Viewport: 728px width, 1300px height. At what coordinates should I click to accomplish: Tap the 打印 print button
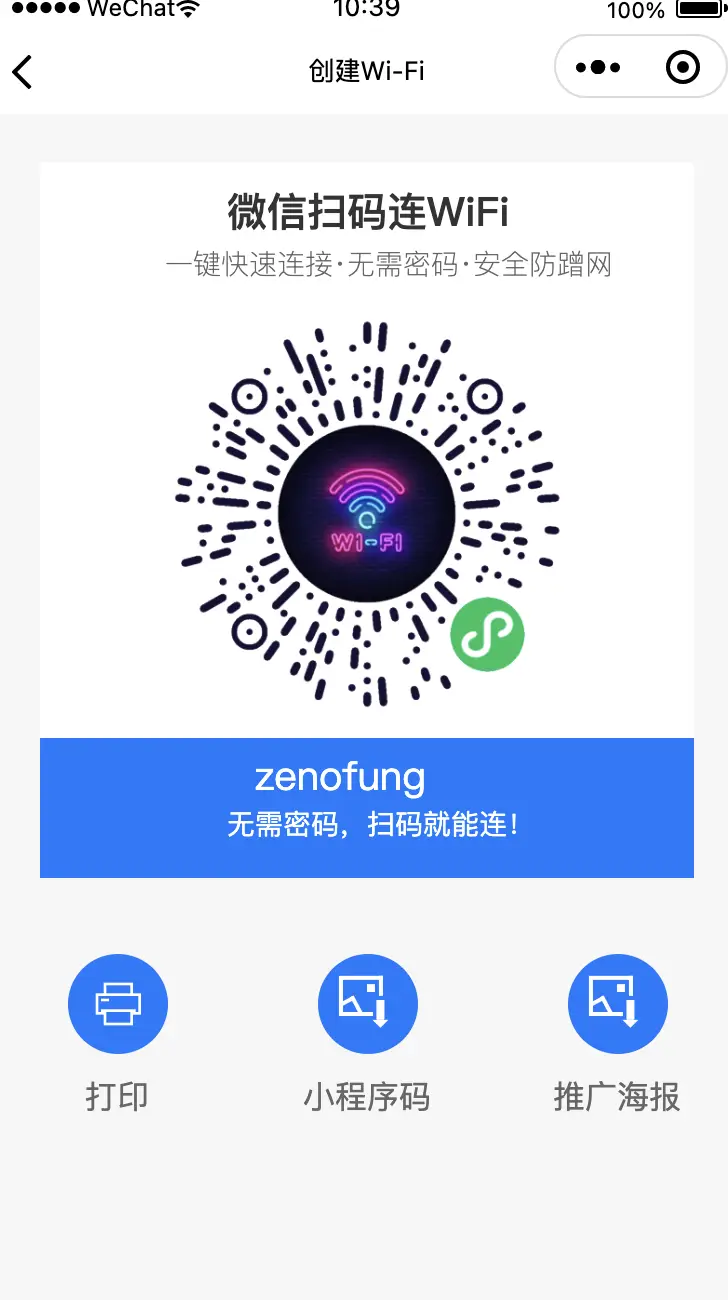[118, 1004]
